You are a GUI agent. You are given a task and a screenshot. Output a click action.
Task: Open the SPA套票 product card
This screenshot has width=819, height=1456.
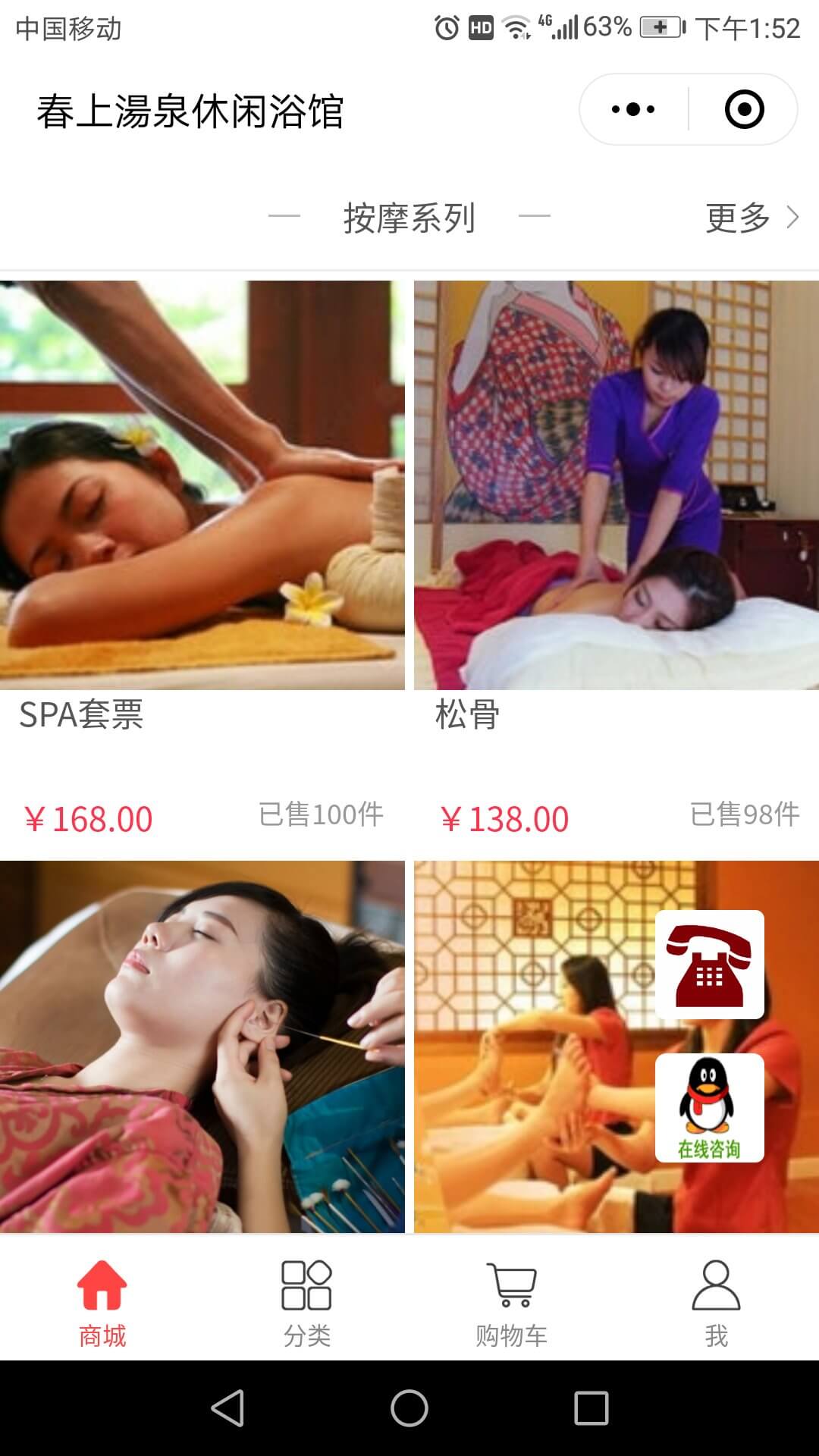click(x=202, y=485)
